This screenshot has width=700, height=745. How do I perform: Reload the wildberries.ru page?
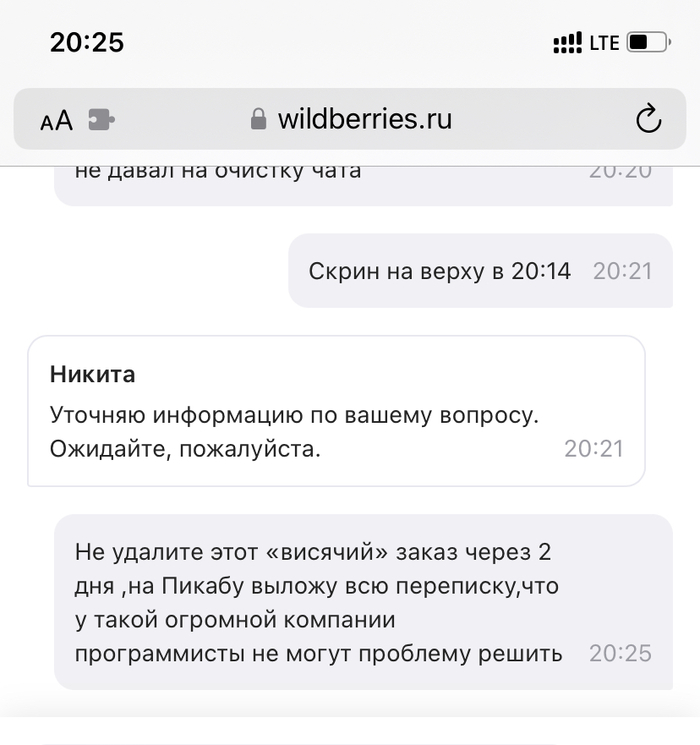tap(649, 120)
